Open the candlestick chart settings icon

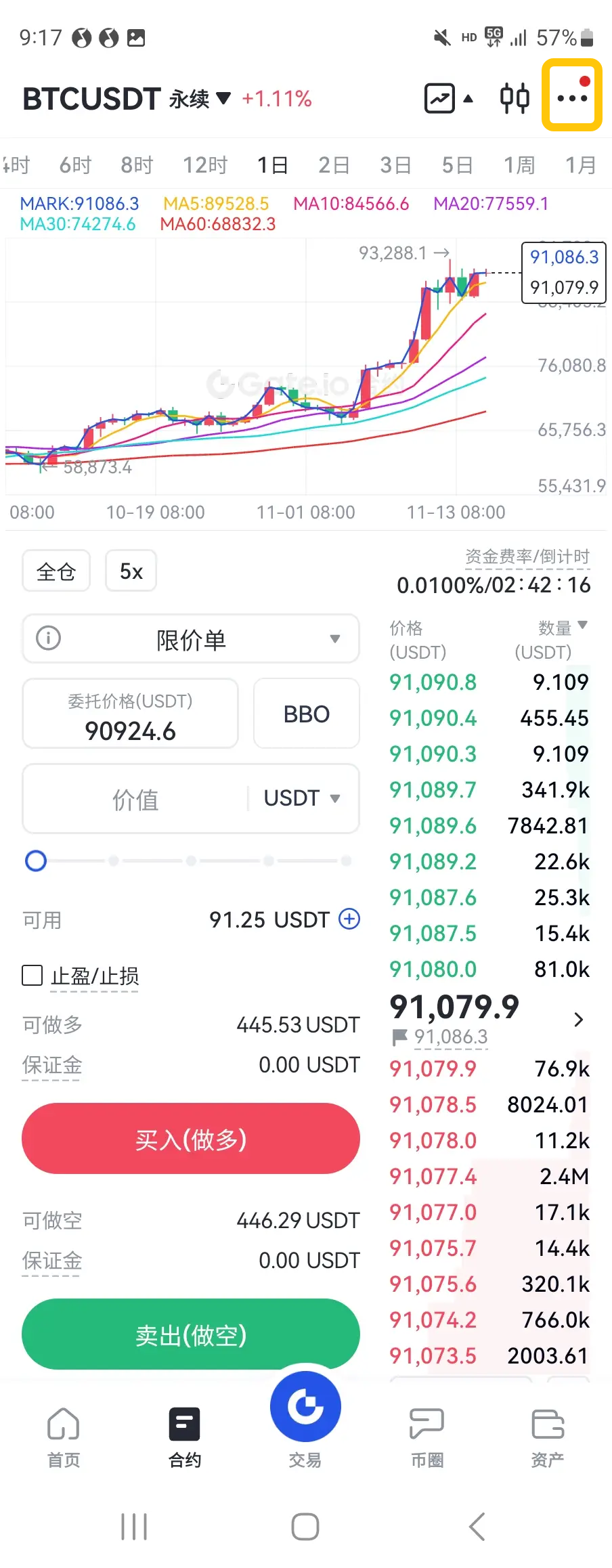515,98
